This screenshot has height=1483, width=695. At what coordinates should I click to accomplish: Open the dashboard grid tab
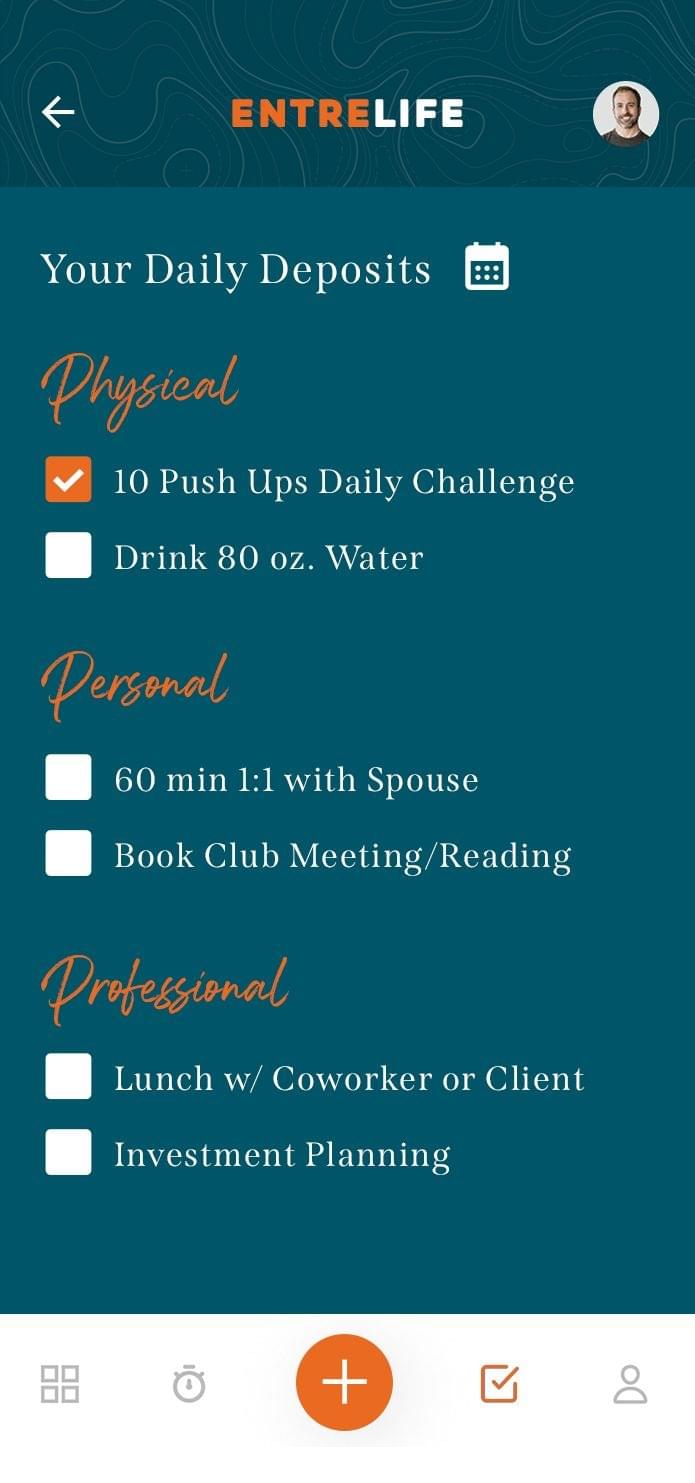click(60, 1384)
